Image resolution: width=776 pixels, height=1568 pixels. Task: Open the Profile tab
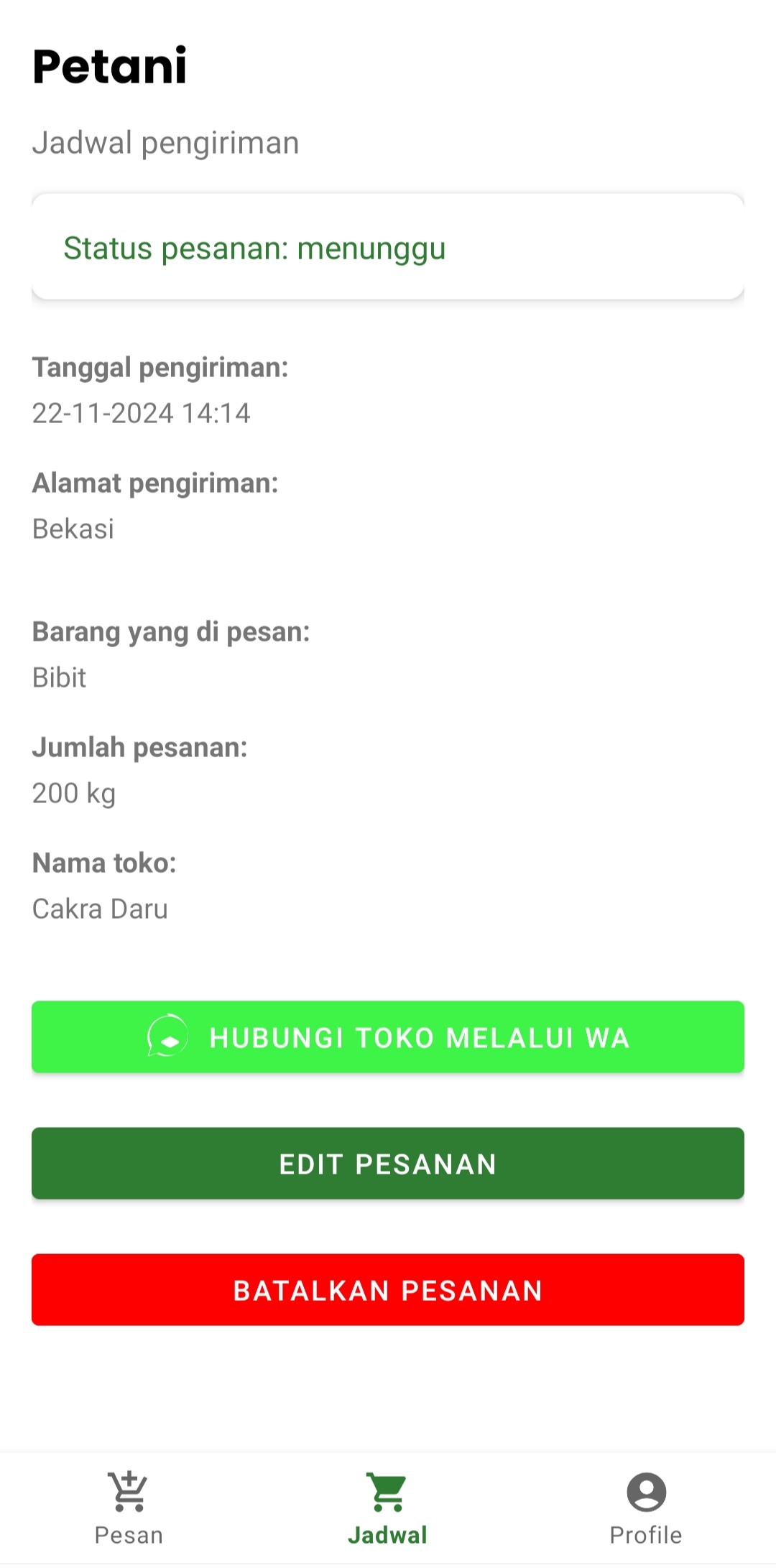pyautogui.click(x=645, y=1534)
